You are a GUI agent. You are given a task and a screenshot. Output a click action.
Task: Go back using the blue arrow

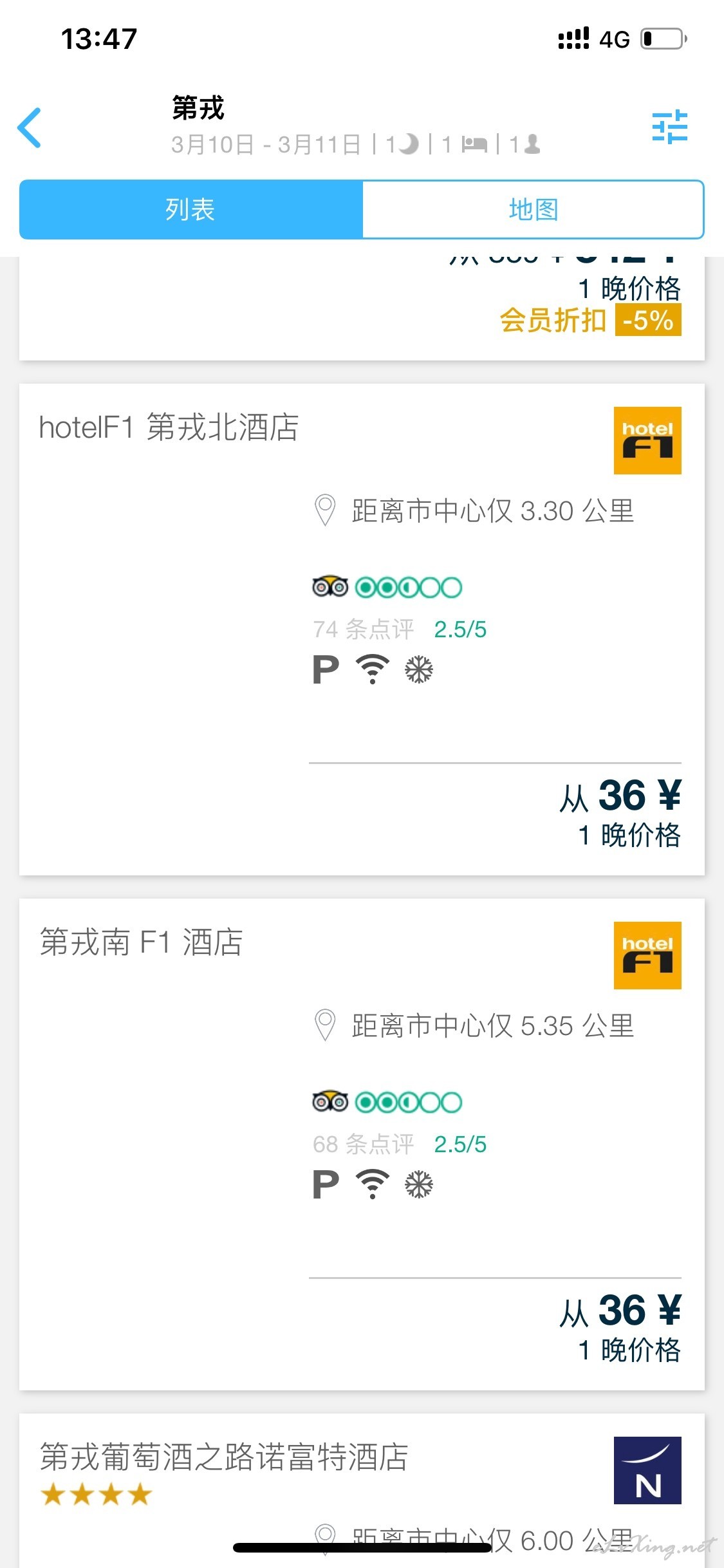[x=30, y=127]
